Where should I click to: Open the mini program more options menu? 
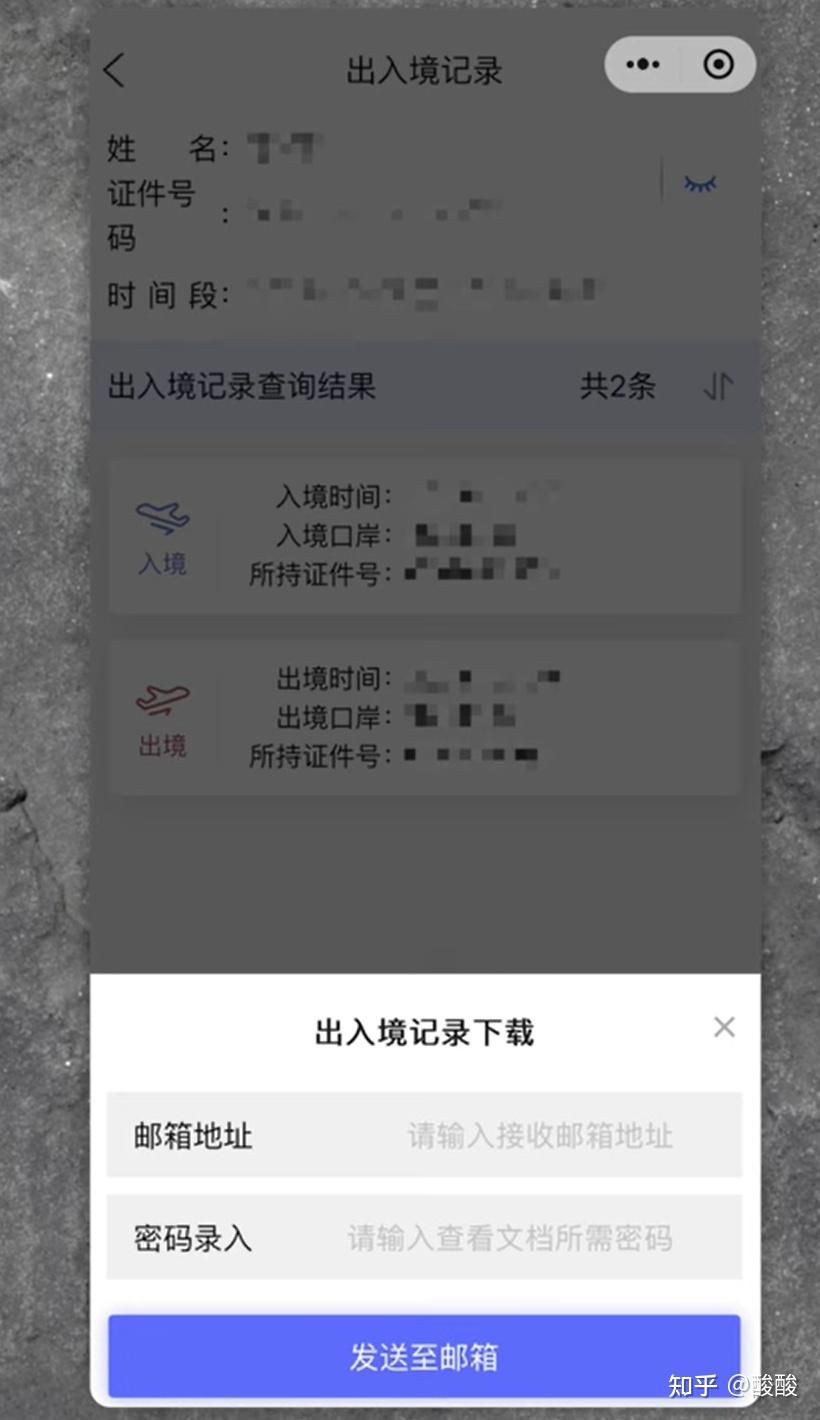(642, 65)
